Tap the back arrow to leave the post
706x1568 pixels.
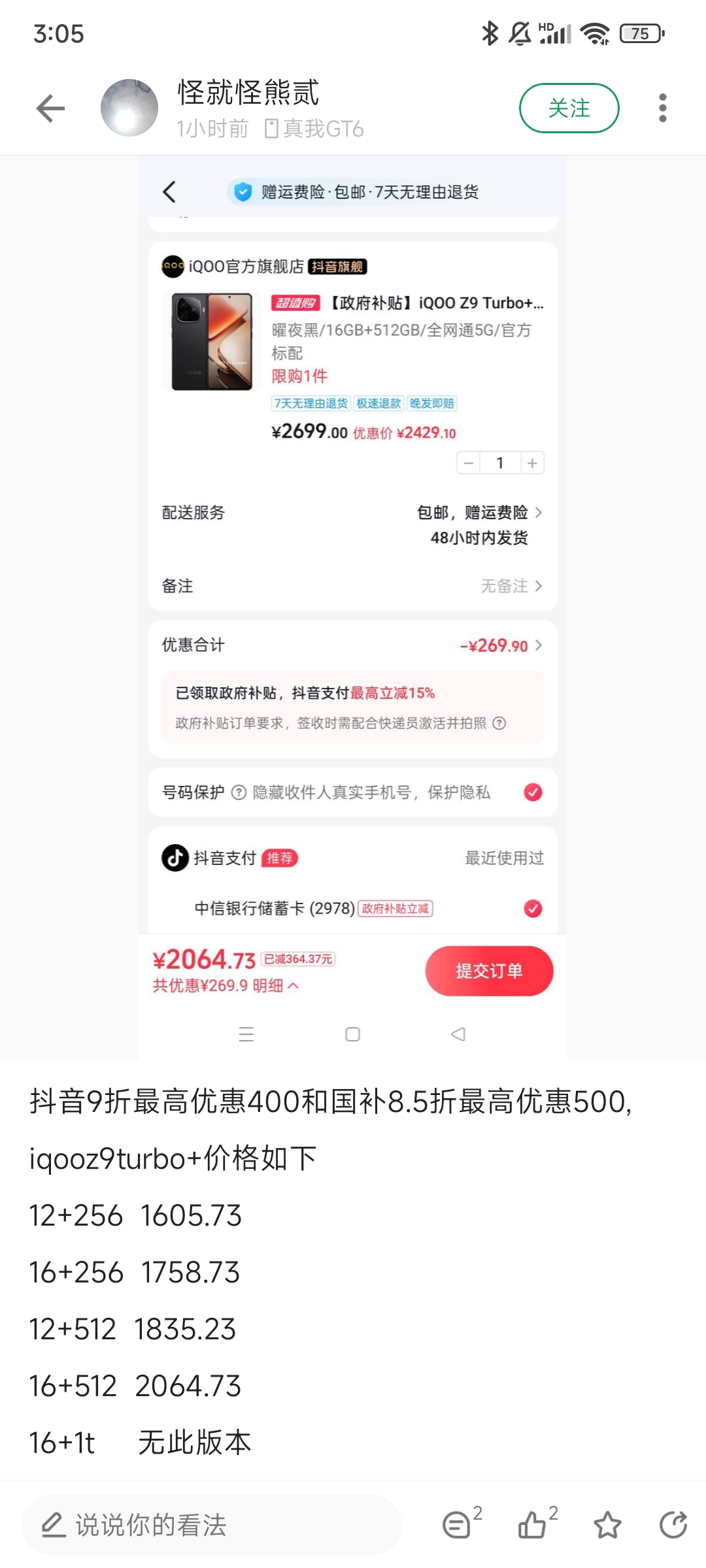pyautogui.click(x=50, y=108)
